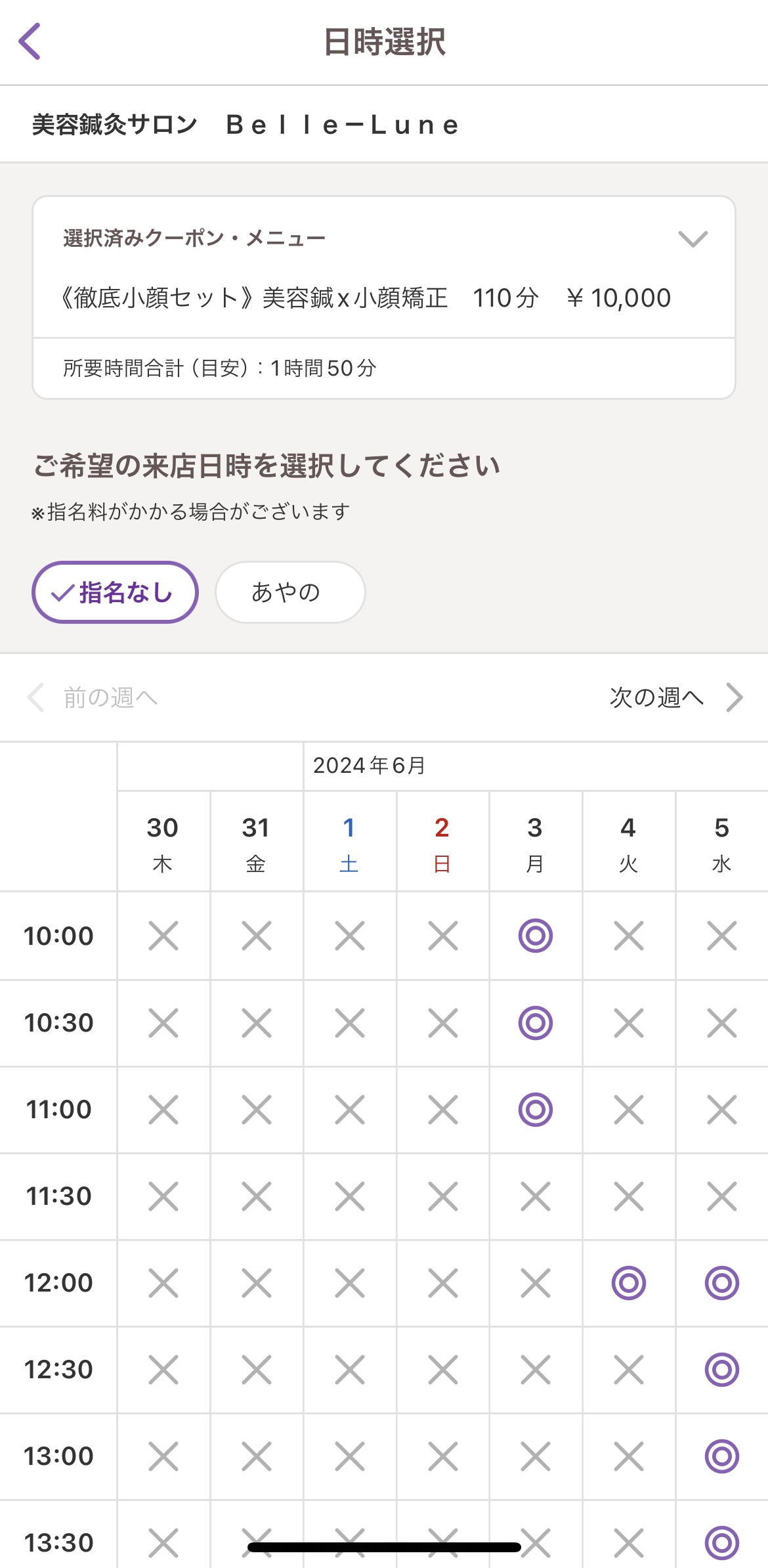Select the 11:00 slot on Monday the 3rd
Image resolution: width=768 pixels, height=1568 pixels.
click(536, 1110)
